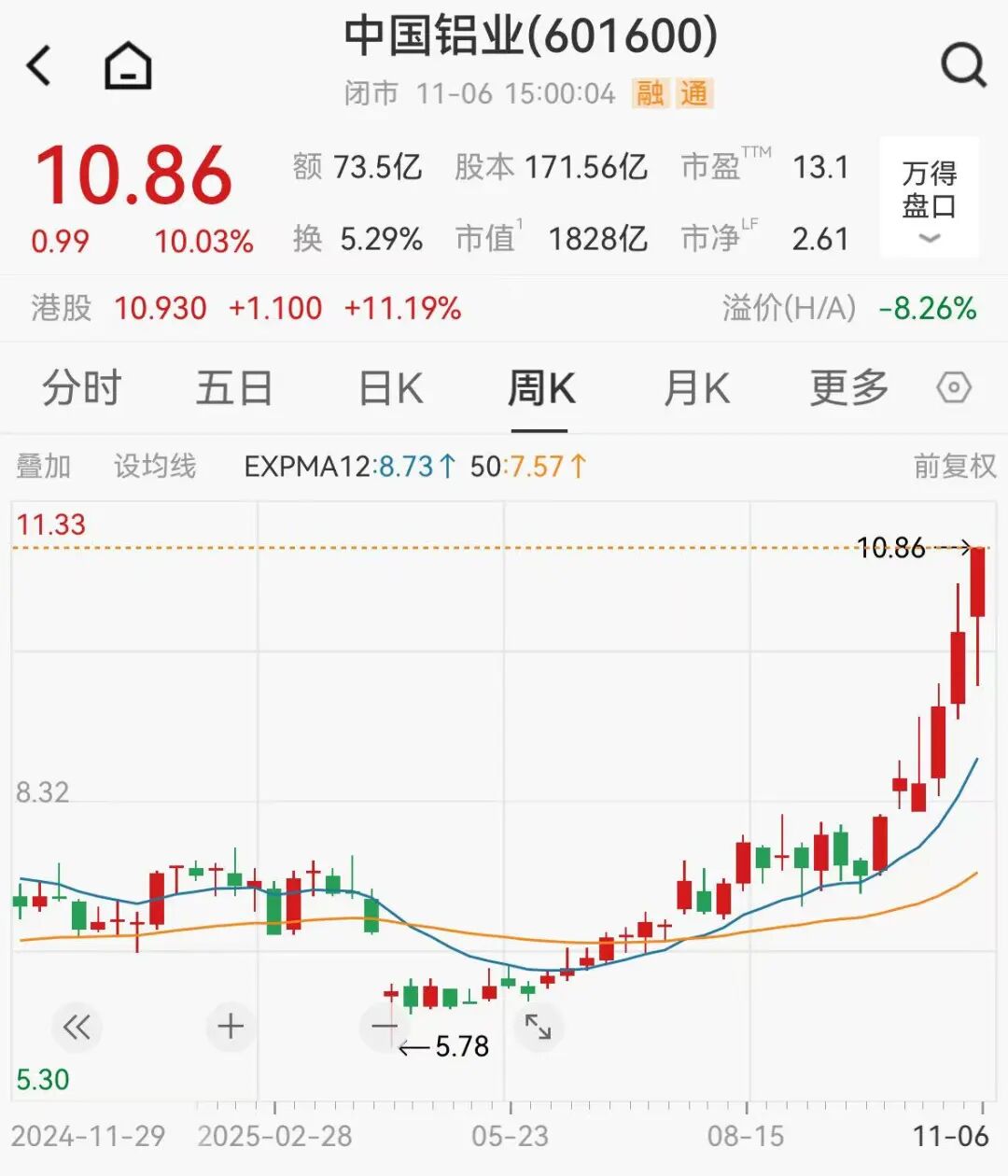The height and width of the screenshot is (1176, 1008).
Task: Show the 月K chart tab
Action: [x=696, y=388]
